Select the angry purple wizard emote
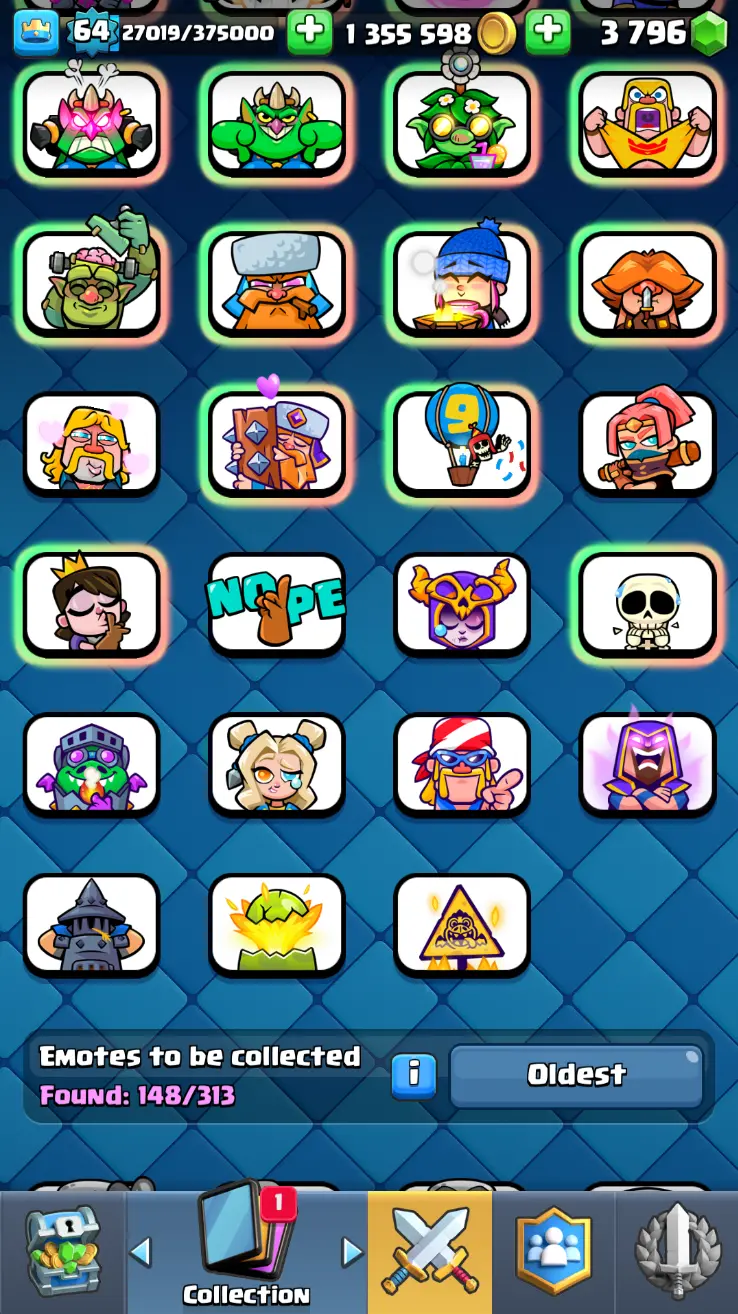Viewport: 738px width, 1314px height. (647, 763)
